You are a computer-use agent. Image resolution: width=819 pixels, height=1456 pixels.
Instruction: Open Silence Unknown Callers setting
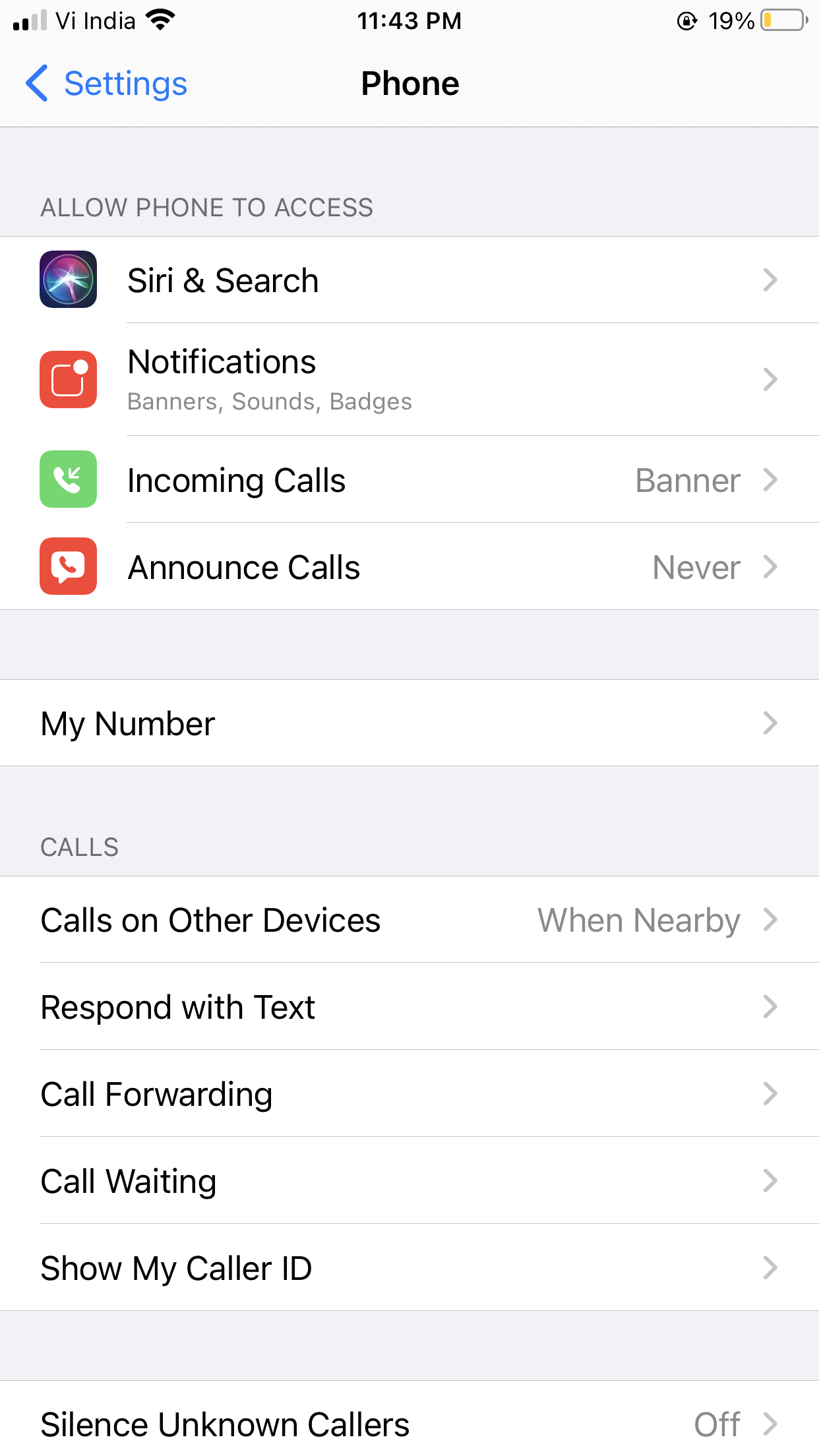409,1424
